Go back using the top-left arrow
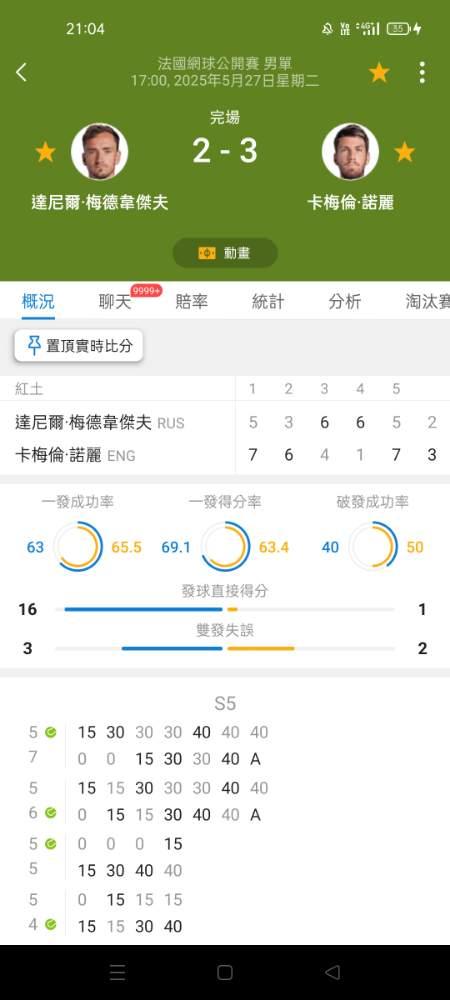The width and height of the screenshot is (450, 1000). point(21,72)
